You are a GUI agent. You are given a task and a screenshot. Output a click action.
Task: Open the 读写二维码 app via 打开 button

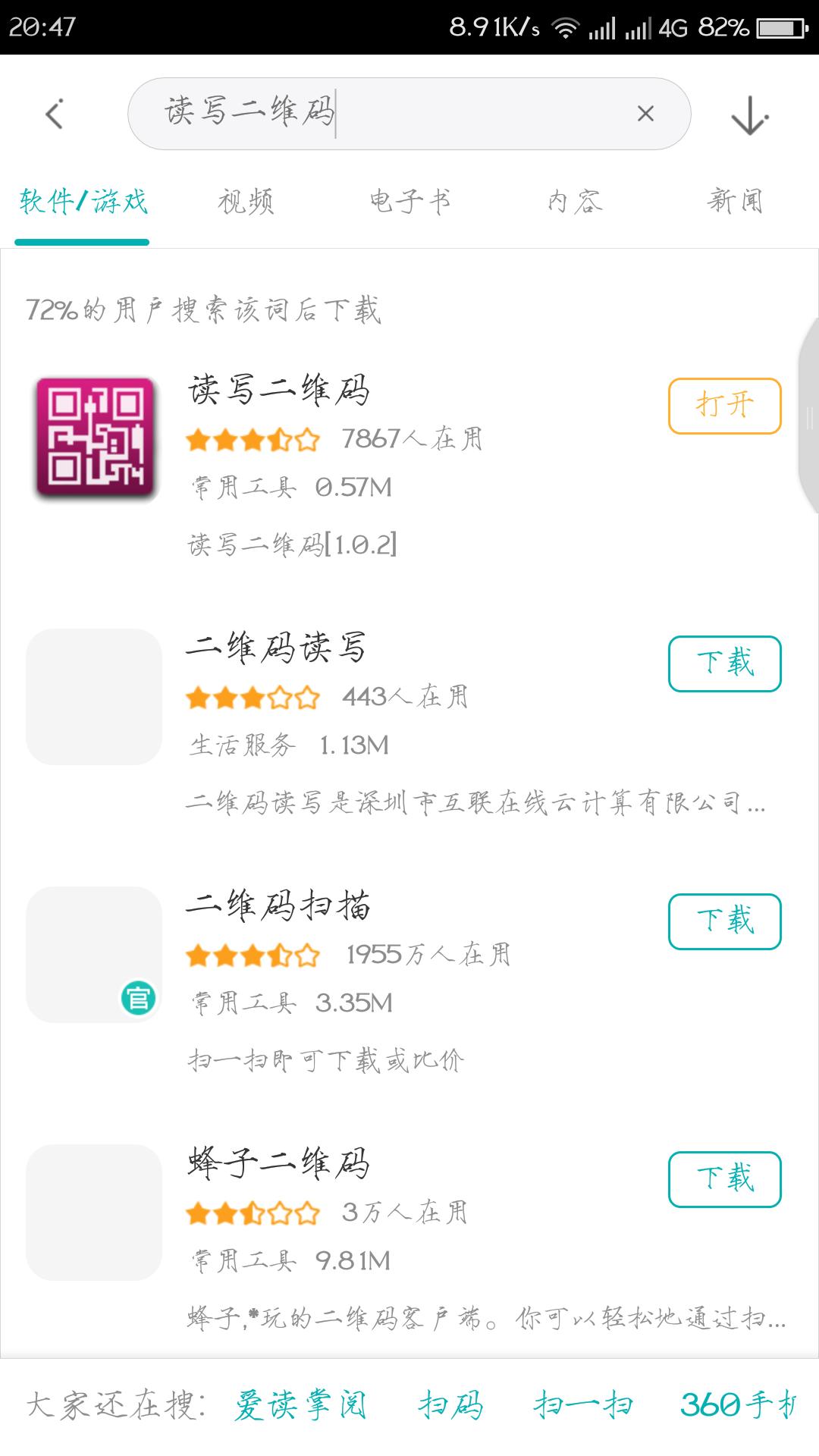724,406
